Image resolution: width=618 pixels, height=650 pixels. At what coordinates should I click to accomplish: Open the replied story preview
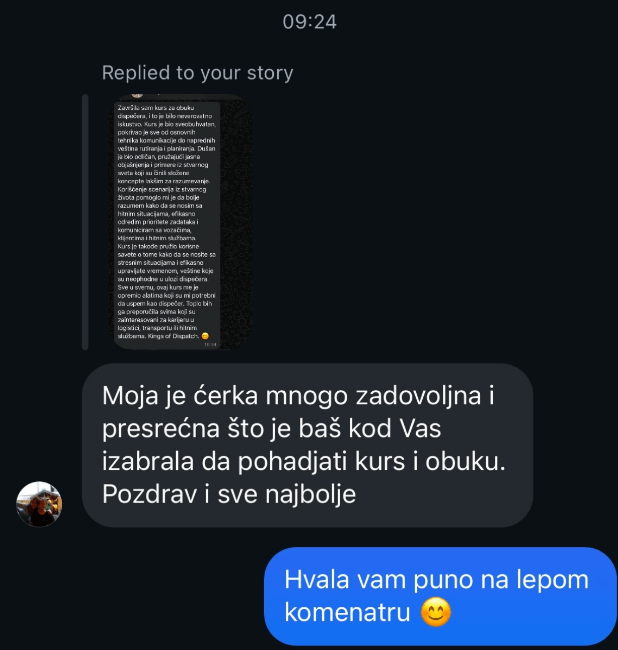click(x=167, y=222)
